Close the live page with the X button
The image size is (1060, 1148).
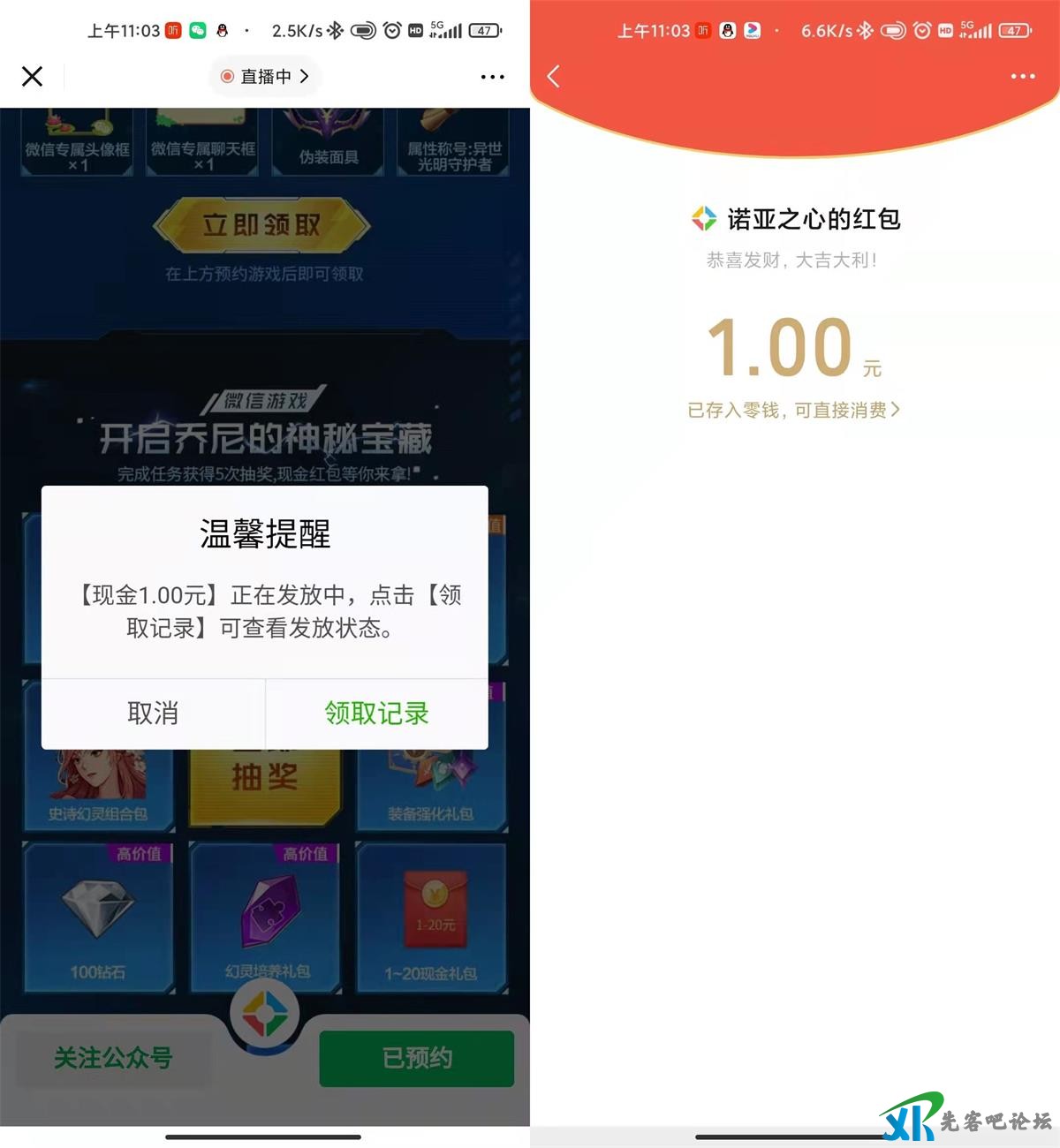[32, 77]
